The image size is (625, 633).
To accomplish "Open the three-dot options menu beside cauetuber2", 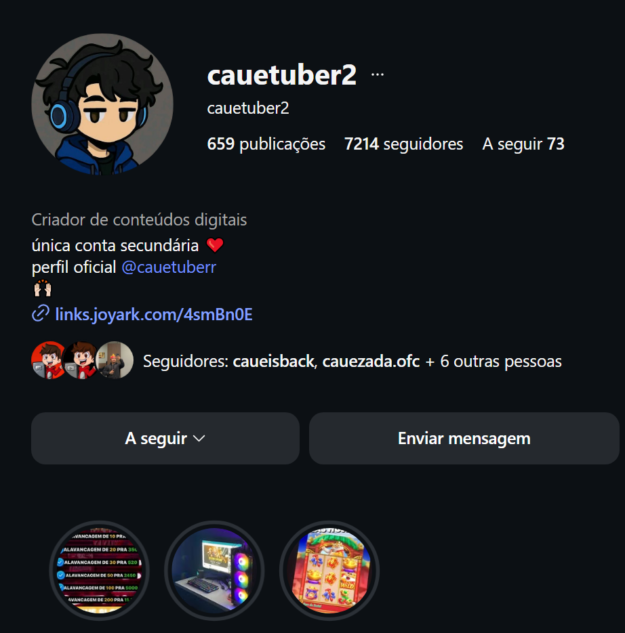I will (x=377, y=75).
